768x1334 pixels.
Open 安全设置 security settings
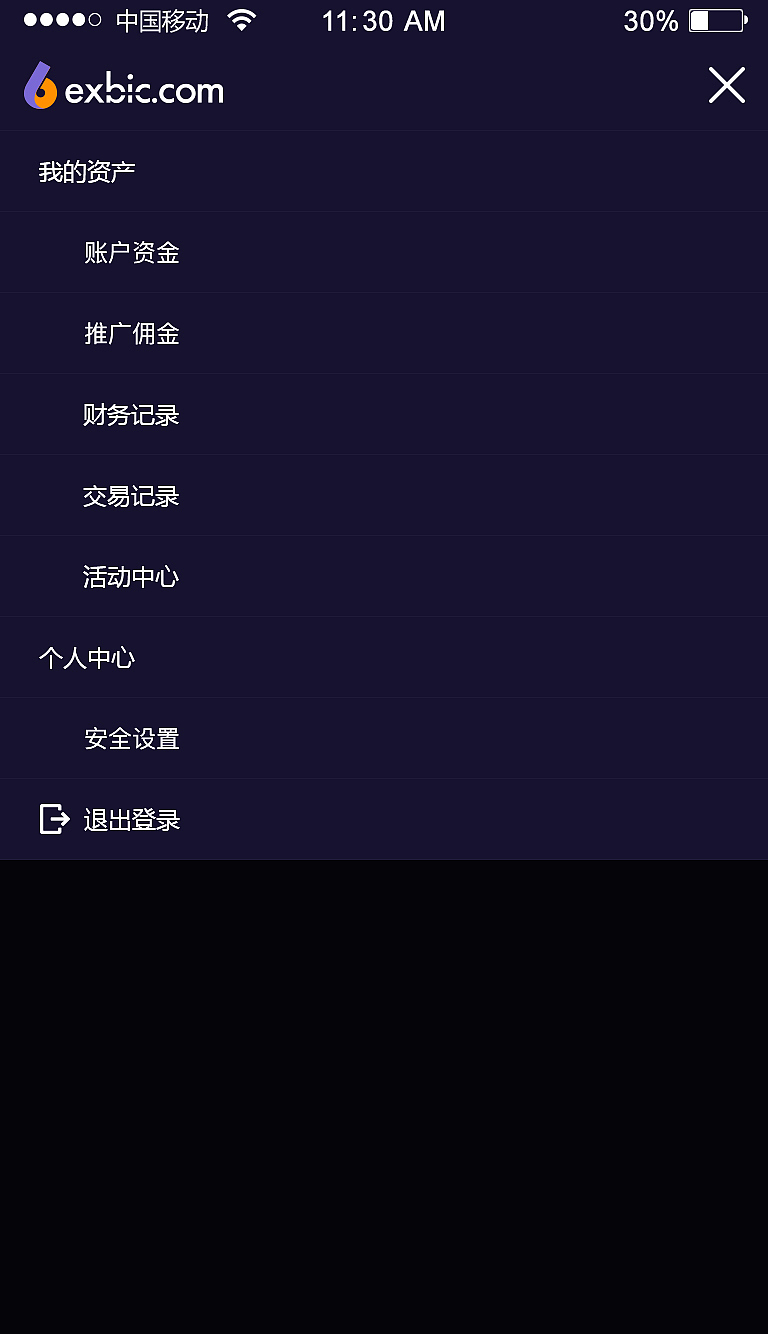coord(132,738)
